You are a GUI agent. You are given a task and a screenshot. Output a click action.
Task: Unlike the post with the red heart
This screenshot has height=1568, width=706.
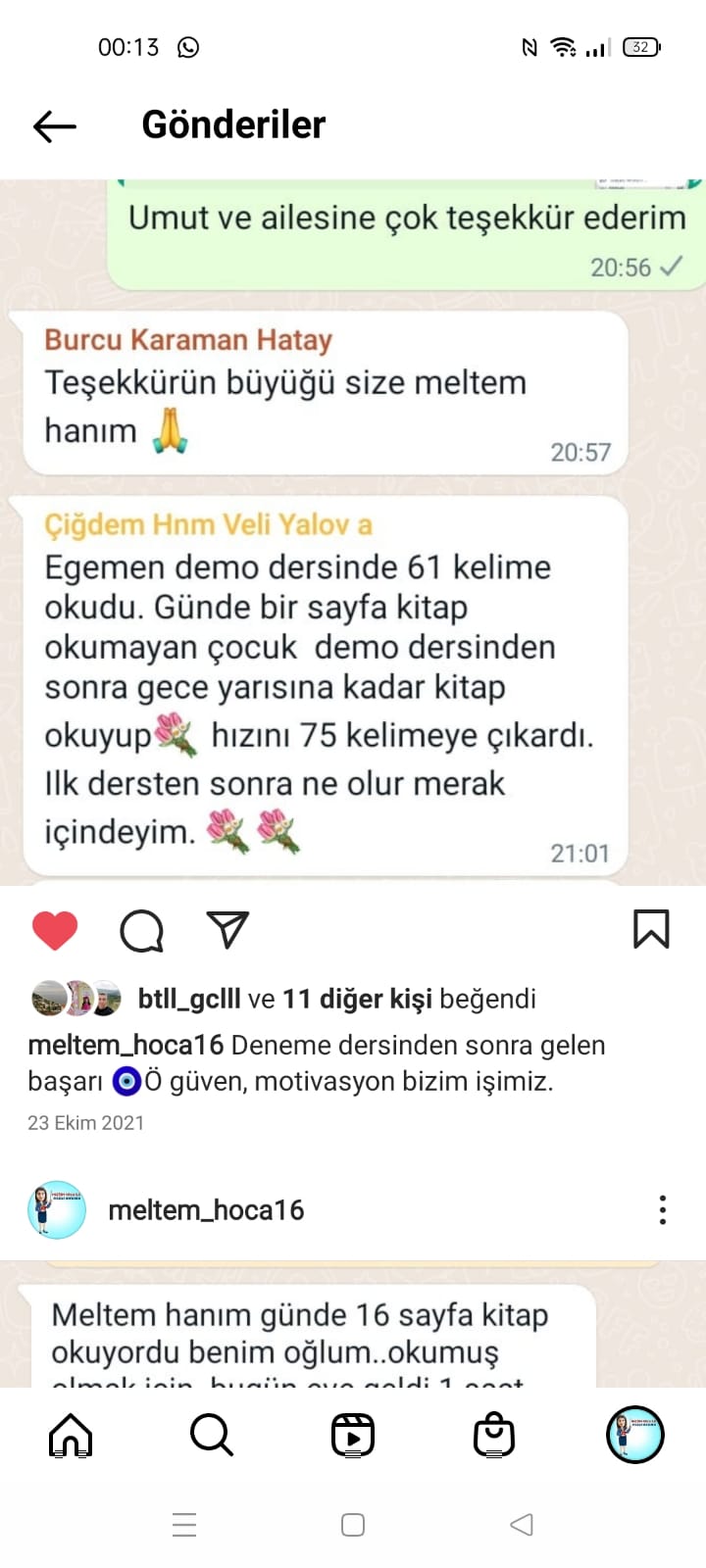[x=55, y=930]
